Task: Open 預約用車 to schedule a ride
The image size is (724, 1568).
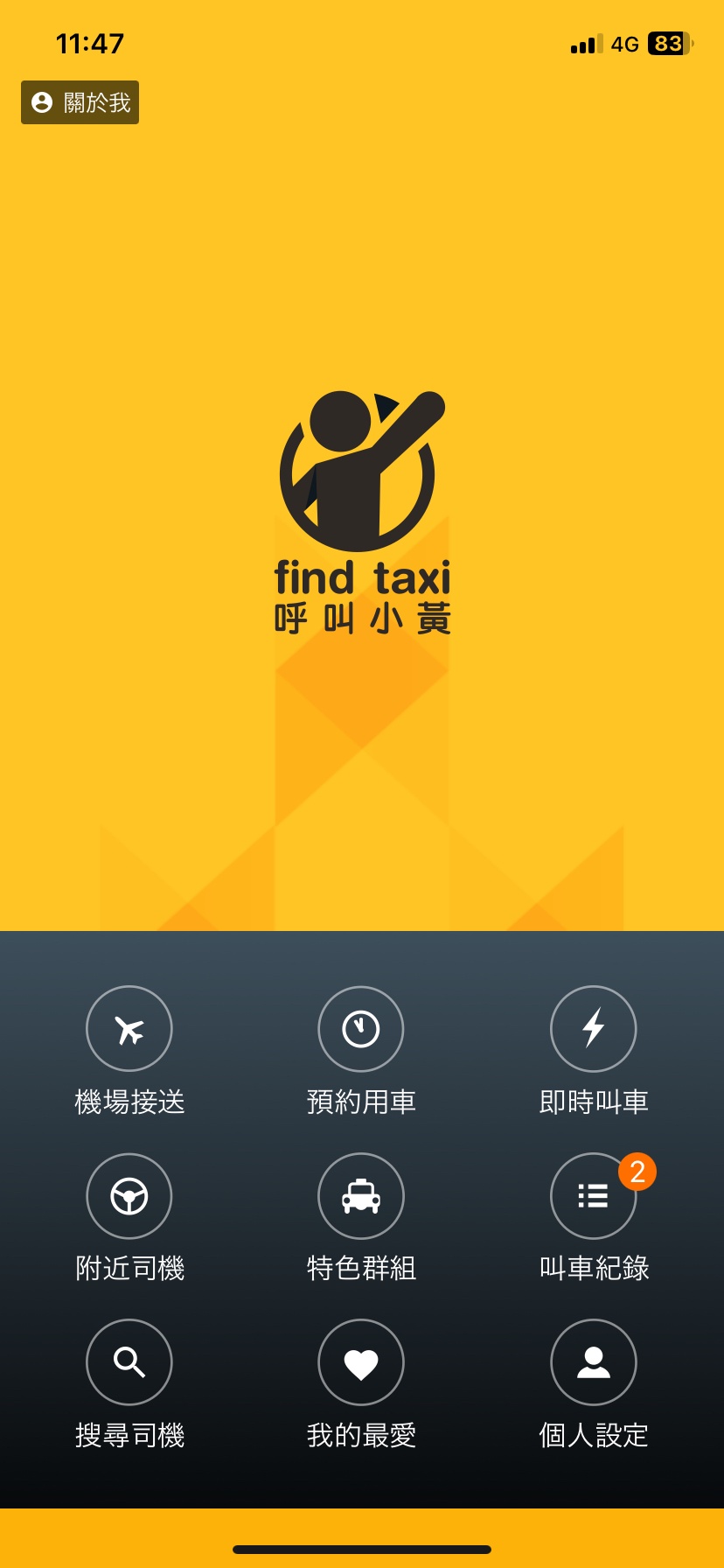Action: [x=361, y=1029]
